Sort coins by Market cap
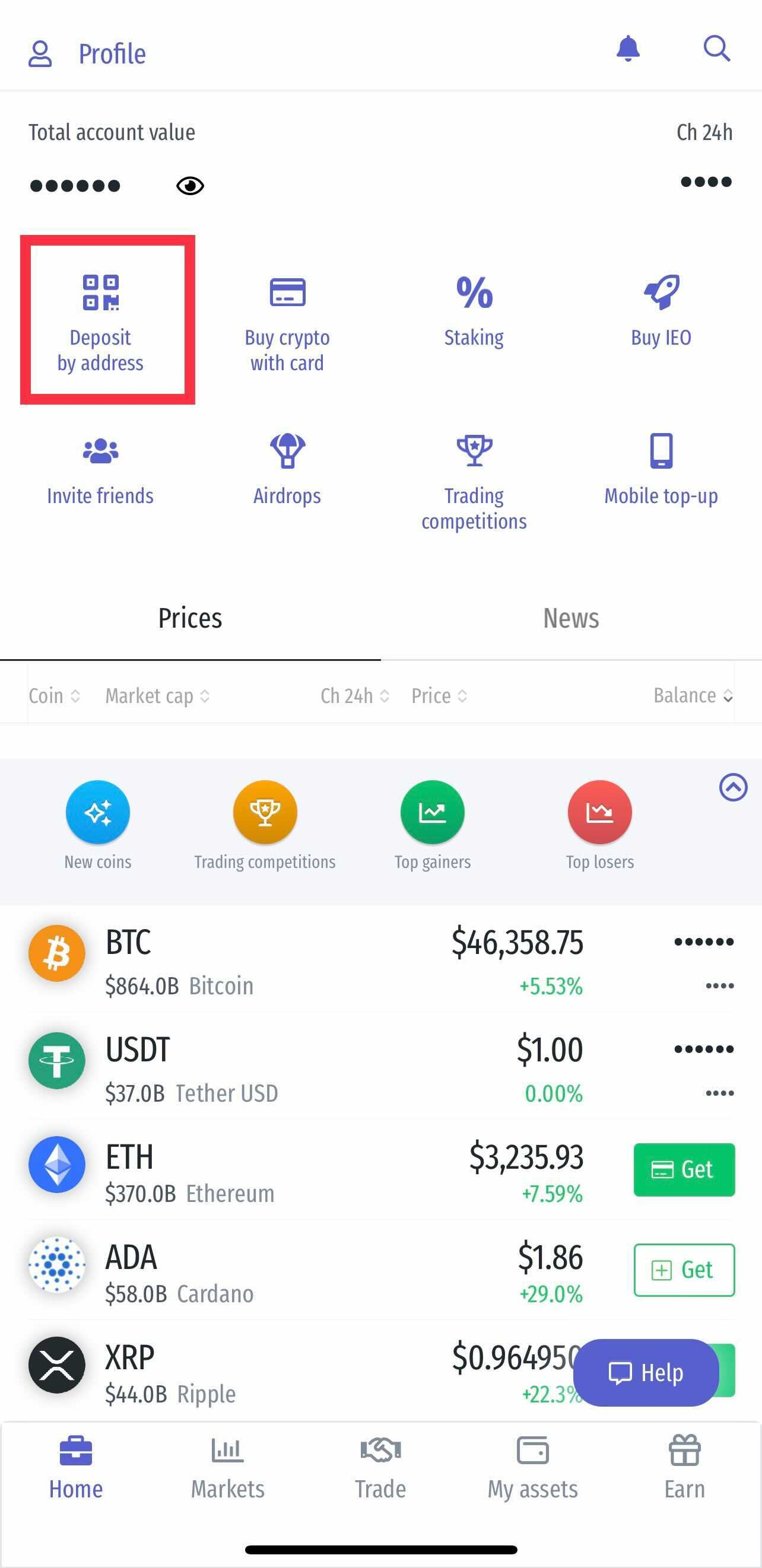Screen dimensions: 762x1568 pyautogui.click(x=157, y=696)
